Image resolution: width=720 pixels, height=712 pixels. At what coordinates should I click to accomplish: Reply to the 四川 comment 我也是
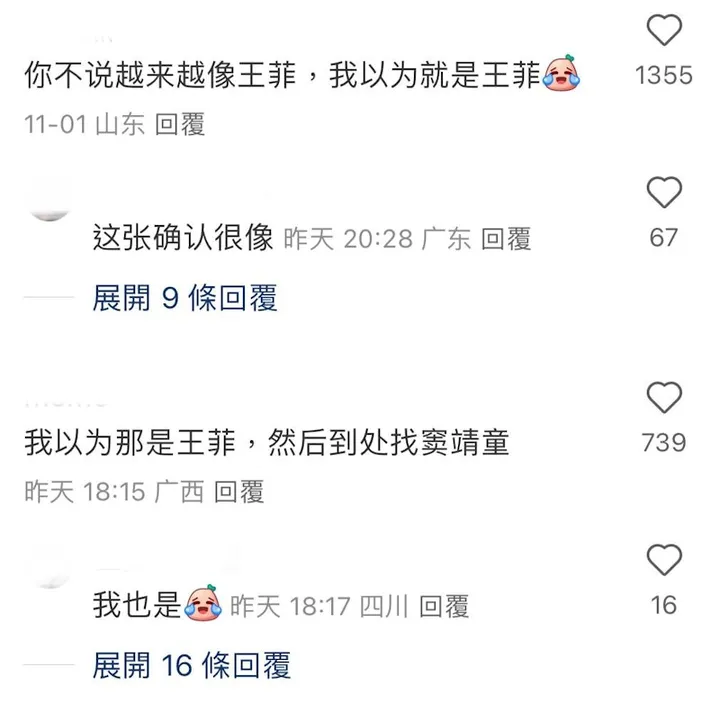(x=443, y=606)
